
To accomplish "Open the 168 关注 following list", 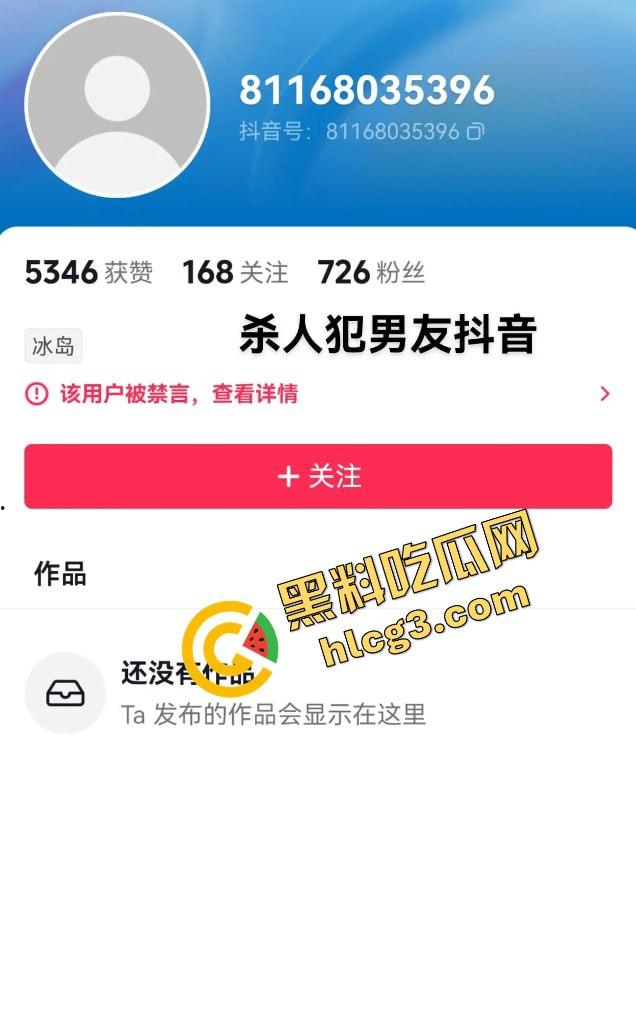I will pos(234,272).
